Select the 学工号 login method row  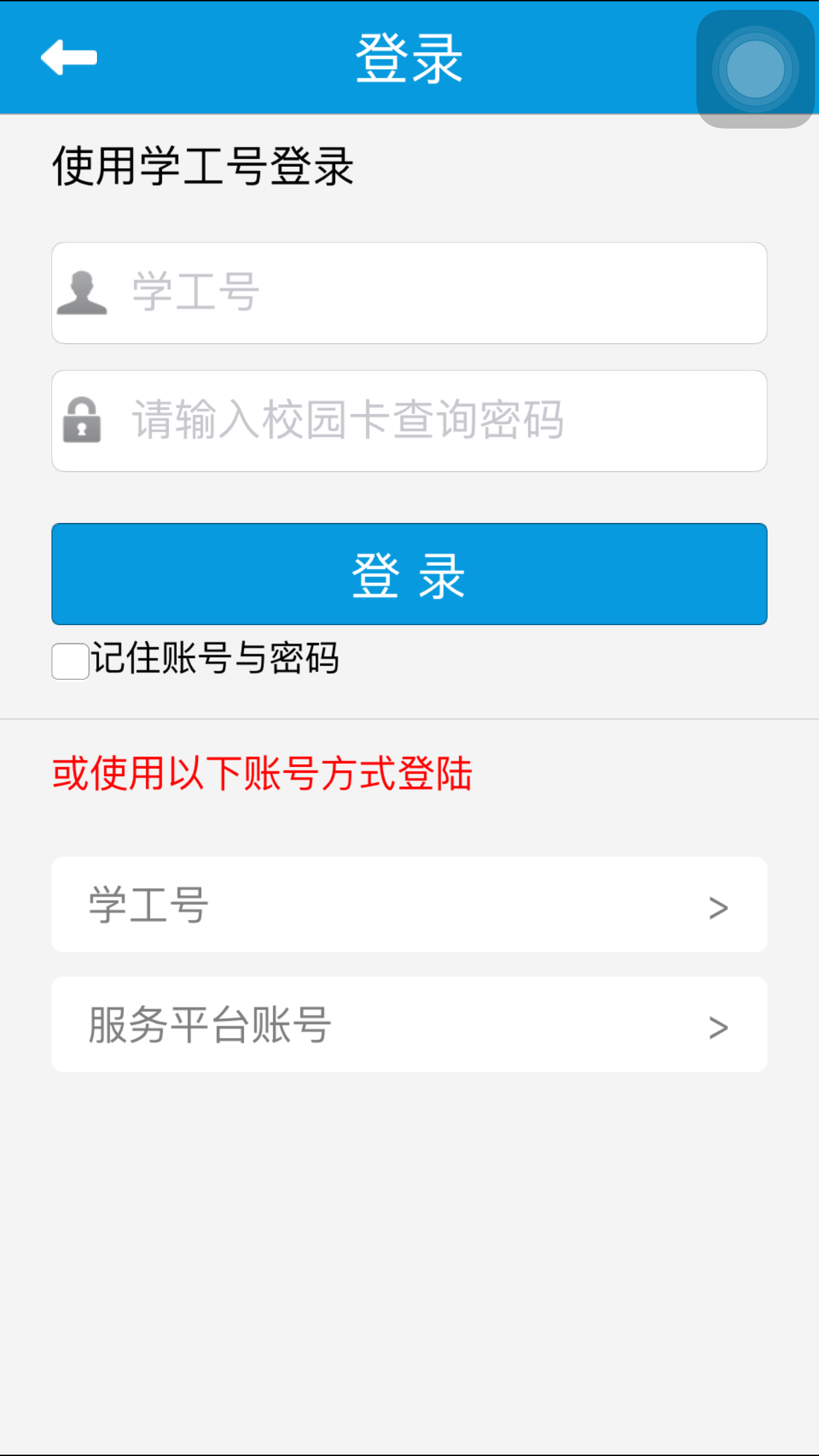(409, 905)
